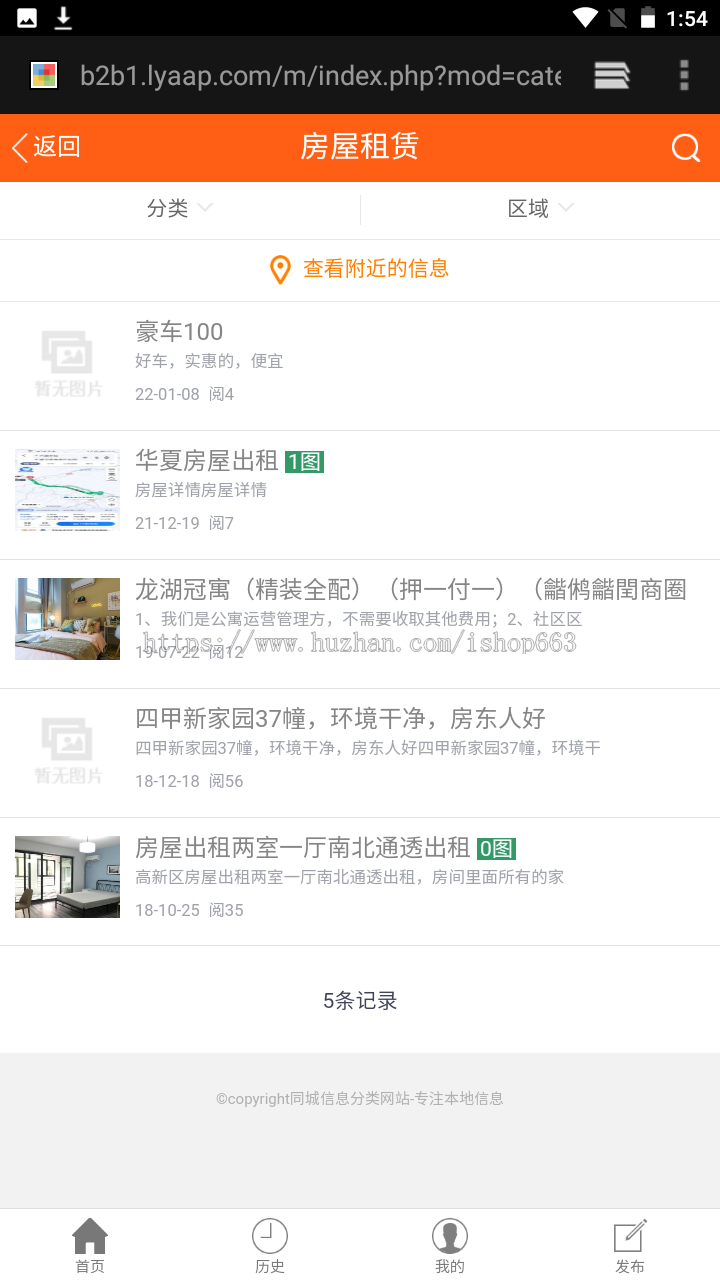
Task: Open the browser tabs switcher icon
Action: tap(612, 76)
